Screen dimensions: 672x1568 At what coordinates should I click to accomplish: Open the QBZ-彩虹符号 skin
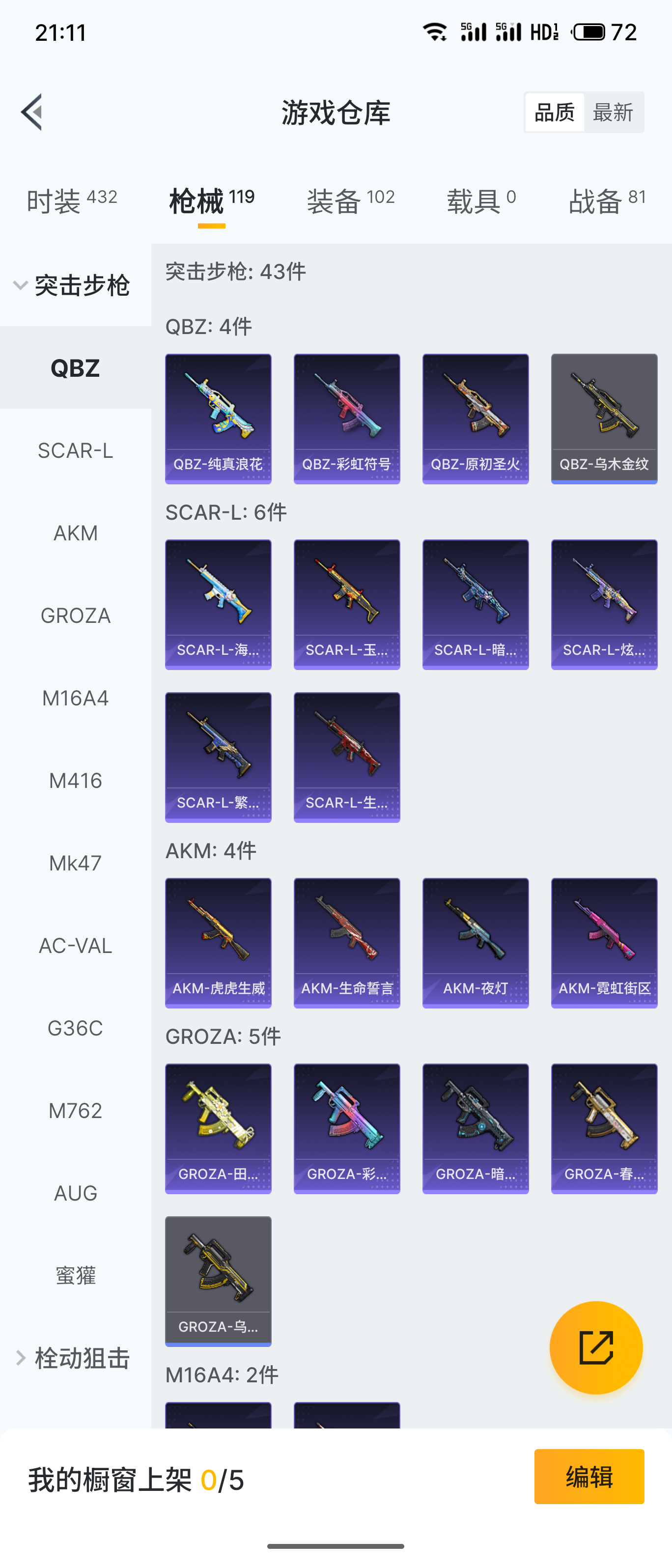coord(347,419)
